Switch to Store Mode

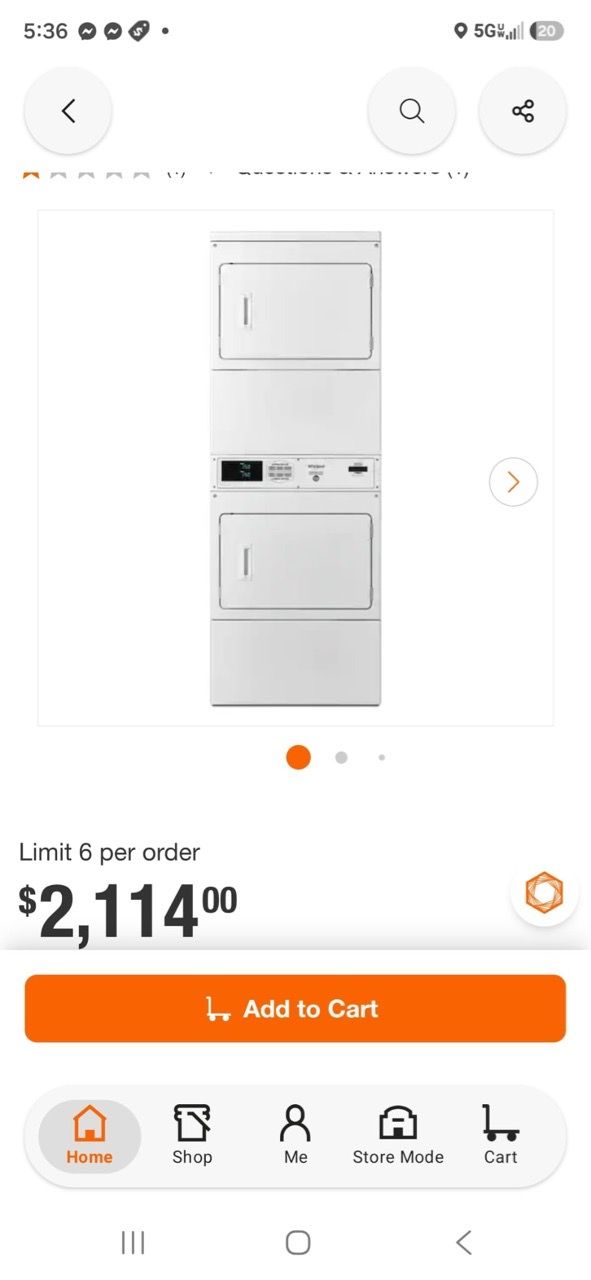click(x=398, y=1135)
